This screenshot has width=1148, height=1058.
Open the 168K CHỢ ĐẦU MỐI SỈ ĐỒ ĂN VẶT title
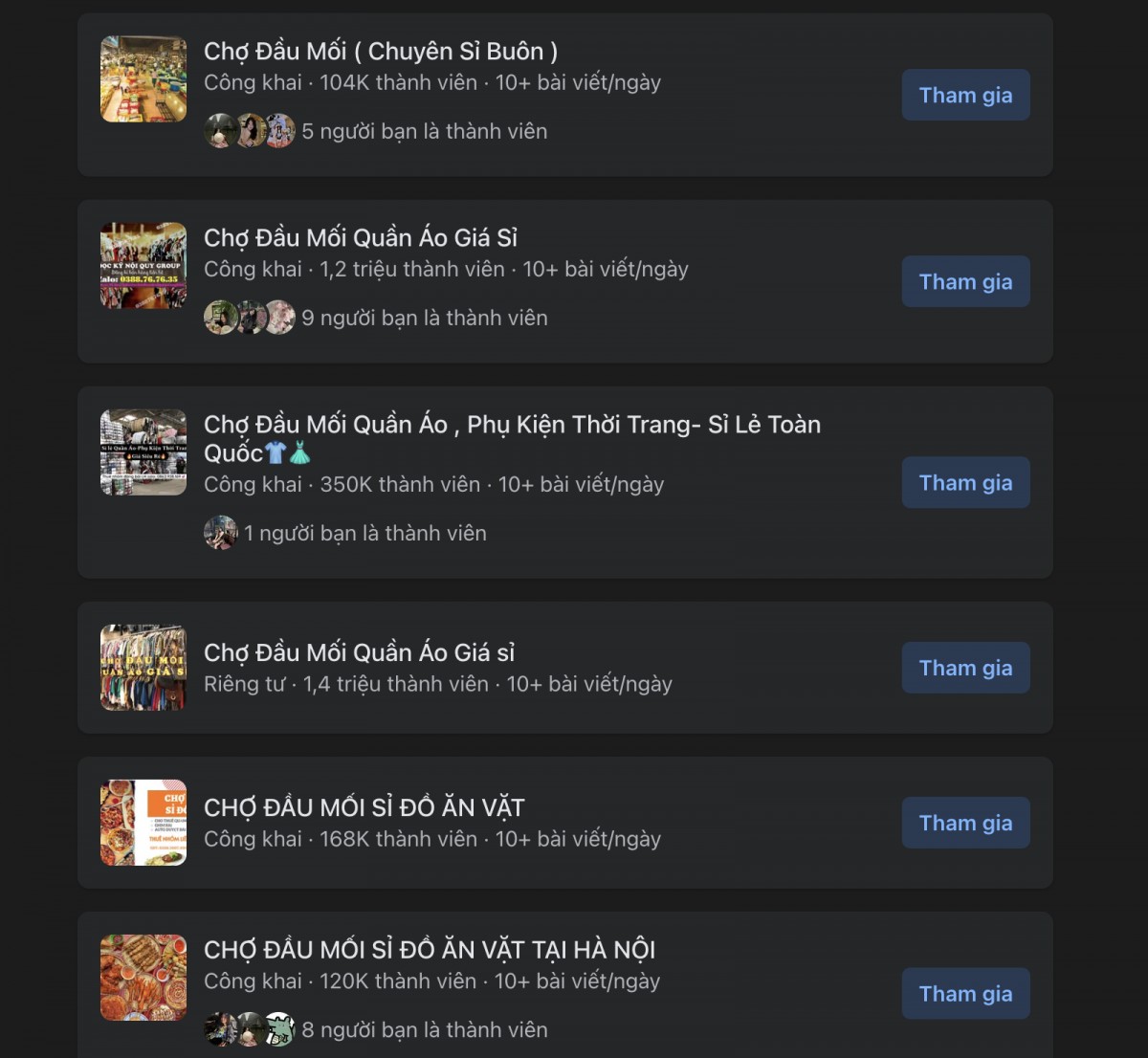click(x=364, y=807)
